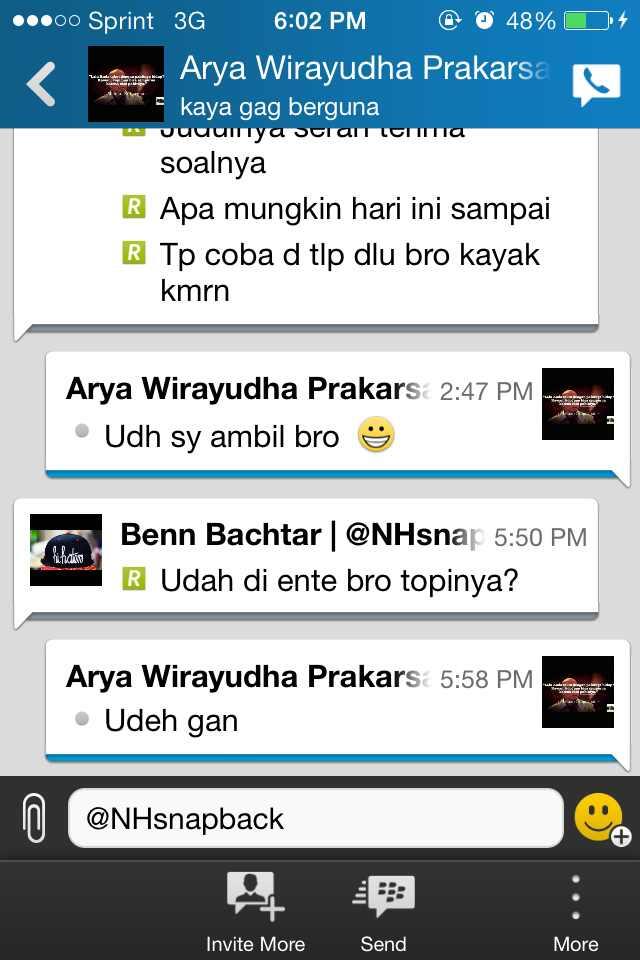Start a voice call with Arya
Image resolution: width=640 pixels, height=960 pixels.
pyautogui.click(x=596, y=85)
